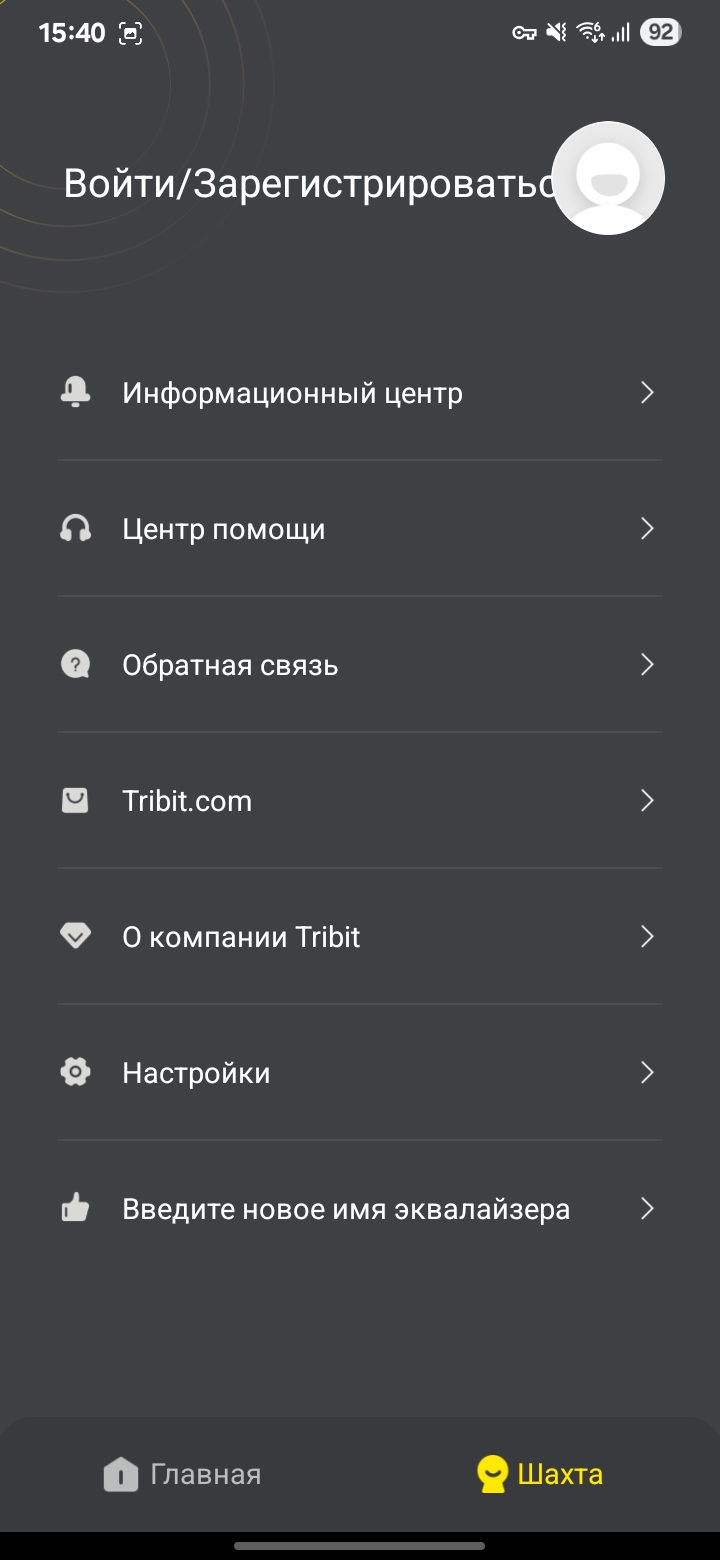
Task: Open Настройки settings row
Action: pyautogui.click(x=360, y=1073)
